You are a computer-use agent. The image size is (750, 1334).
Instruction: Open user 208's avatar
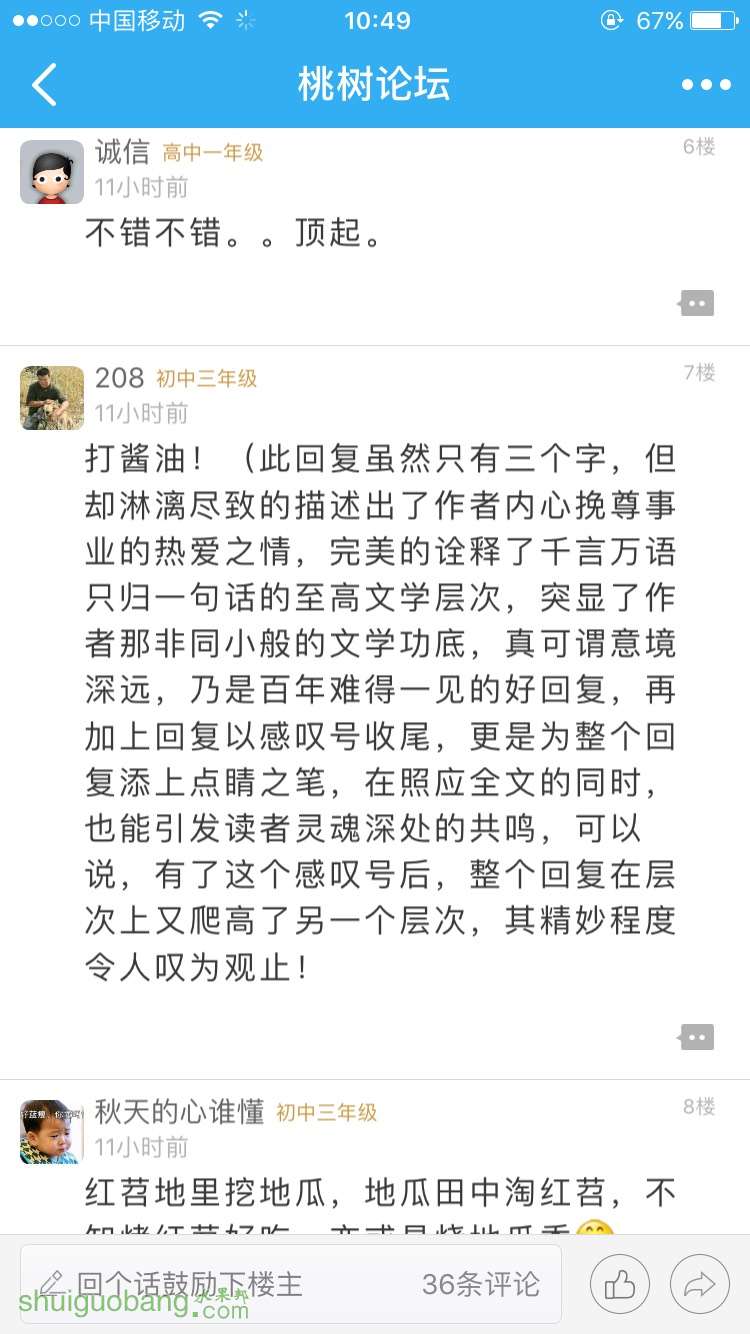(x=52, y=398)
